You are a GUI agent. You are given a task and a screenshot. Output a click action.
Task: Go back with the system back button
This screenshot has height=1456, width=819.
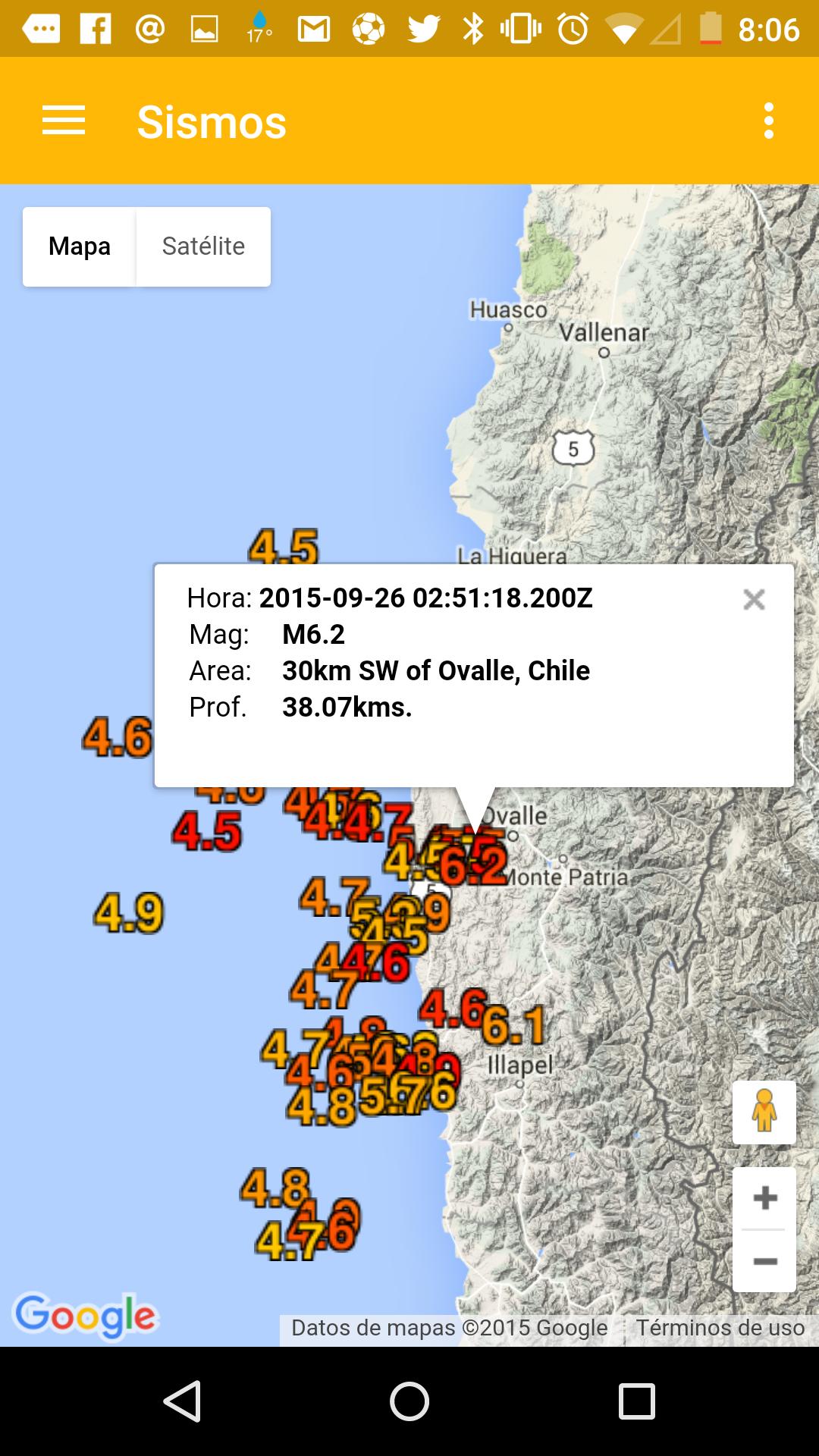[x=183, y=1401]
